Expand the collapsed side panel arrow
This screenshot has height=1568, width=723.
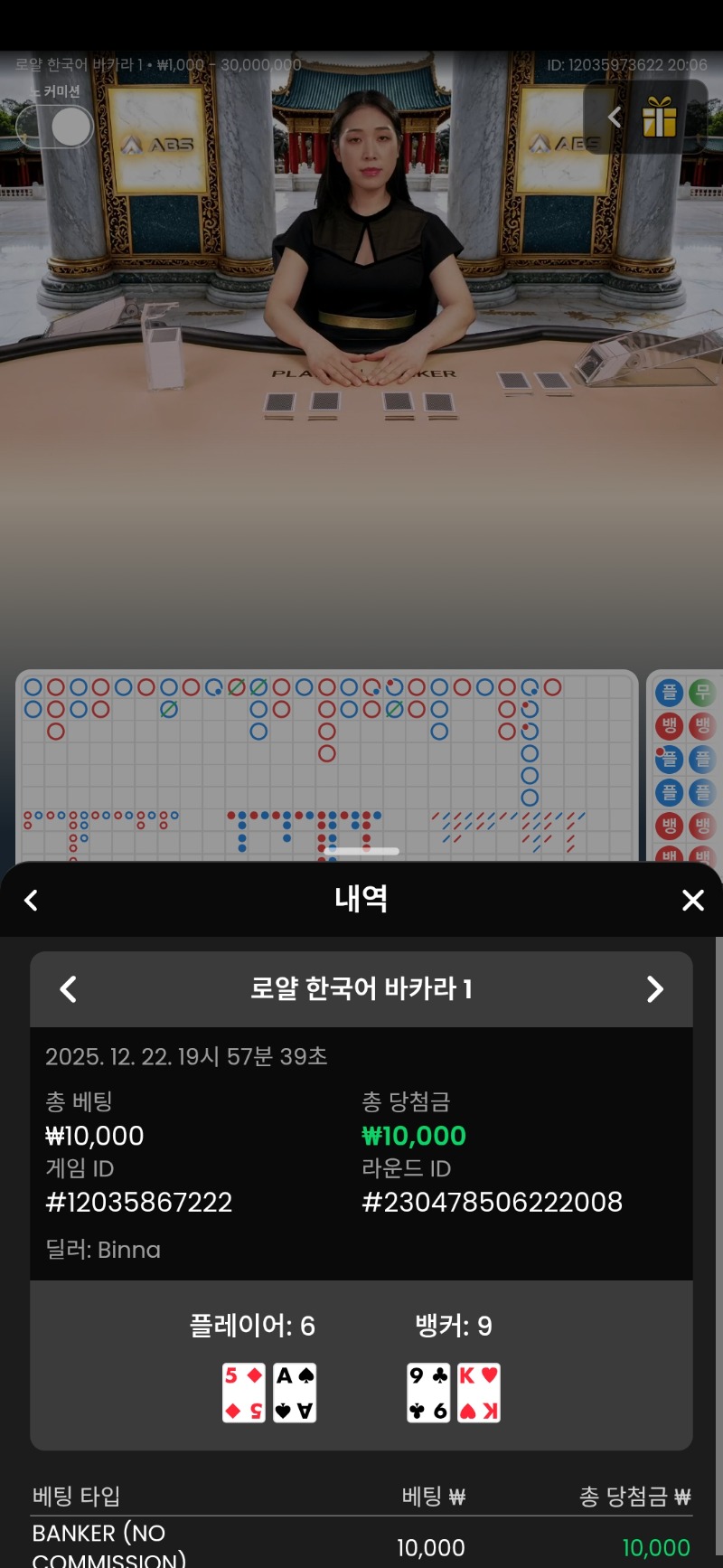[x=615, y=118]
